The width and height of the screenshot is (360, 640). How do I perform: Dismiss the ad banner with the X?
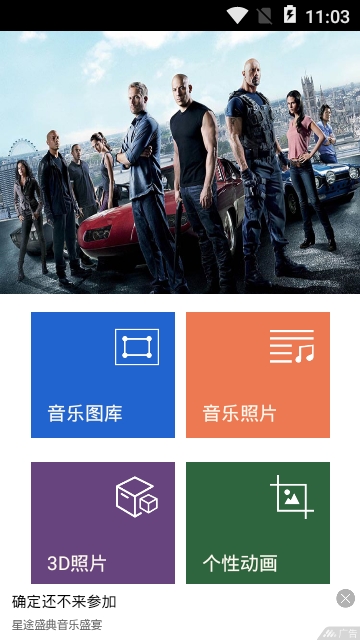(345, 598)
